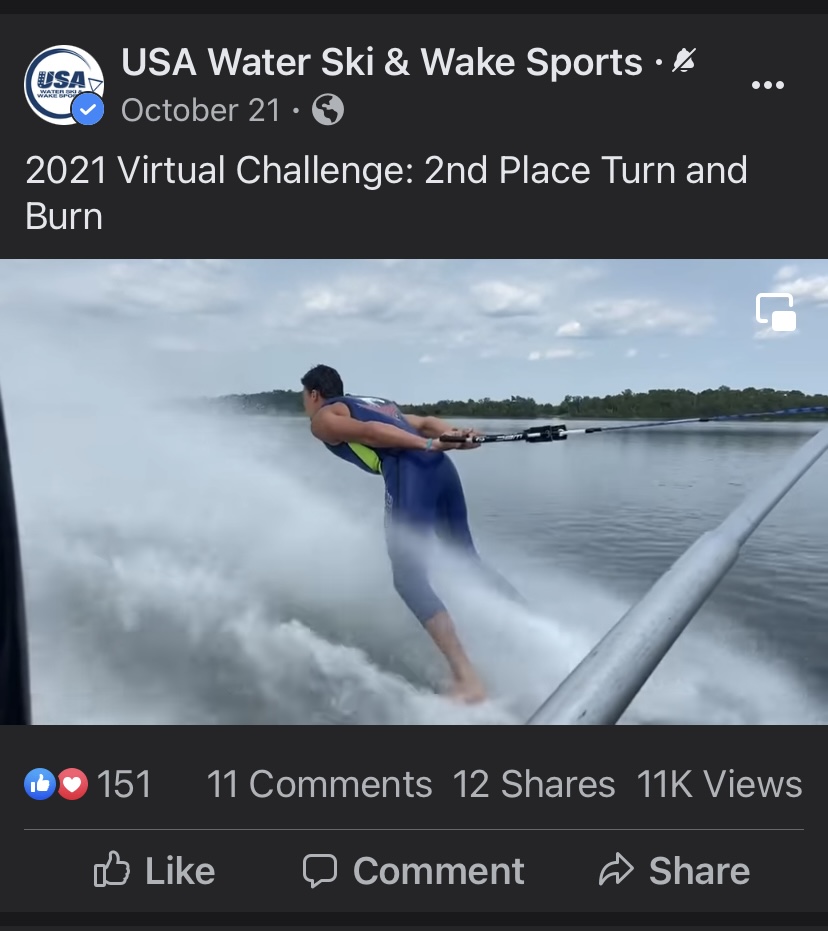
Task: Open USA Water Ski & Wake Sports profile picture
Action: click(x=63, y=85)
